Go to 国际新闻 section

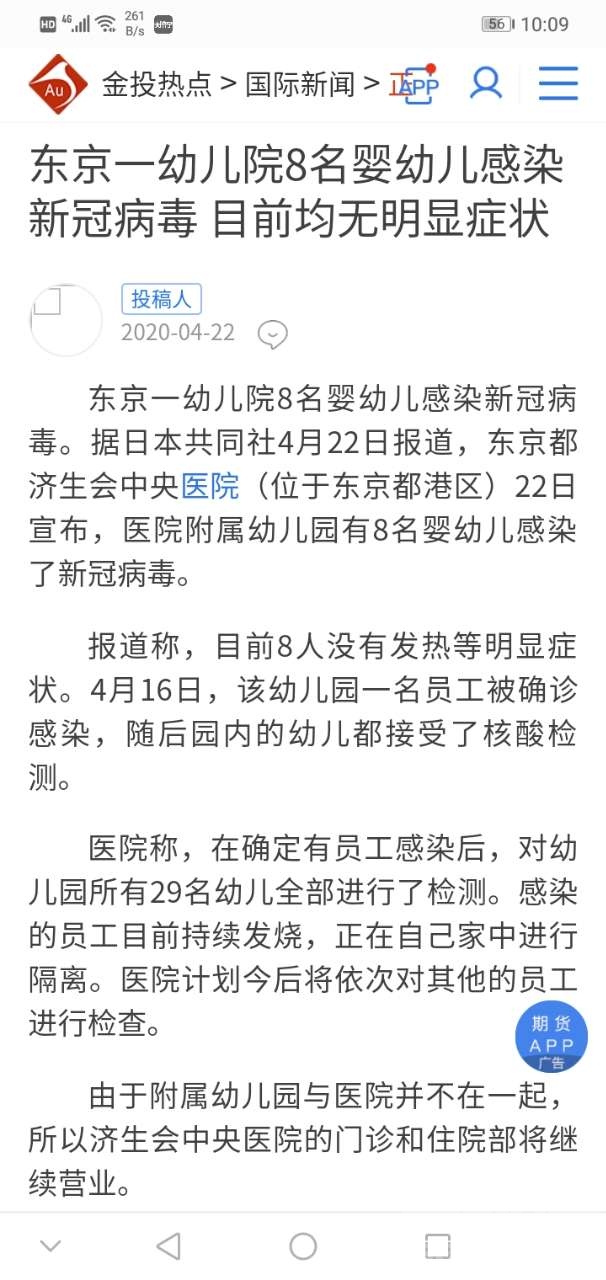[x=300, y=84]
